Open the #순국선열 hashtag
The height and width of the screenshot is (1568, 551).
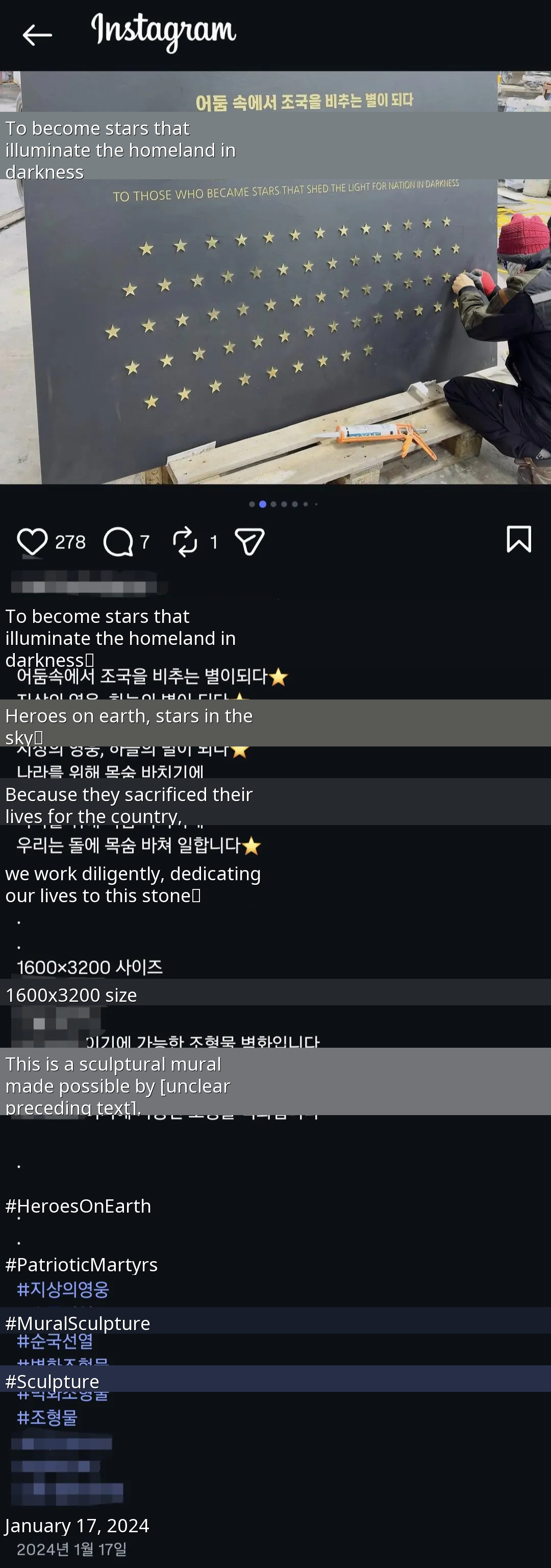pos(55,1340)
